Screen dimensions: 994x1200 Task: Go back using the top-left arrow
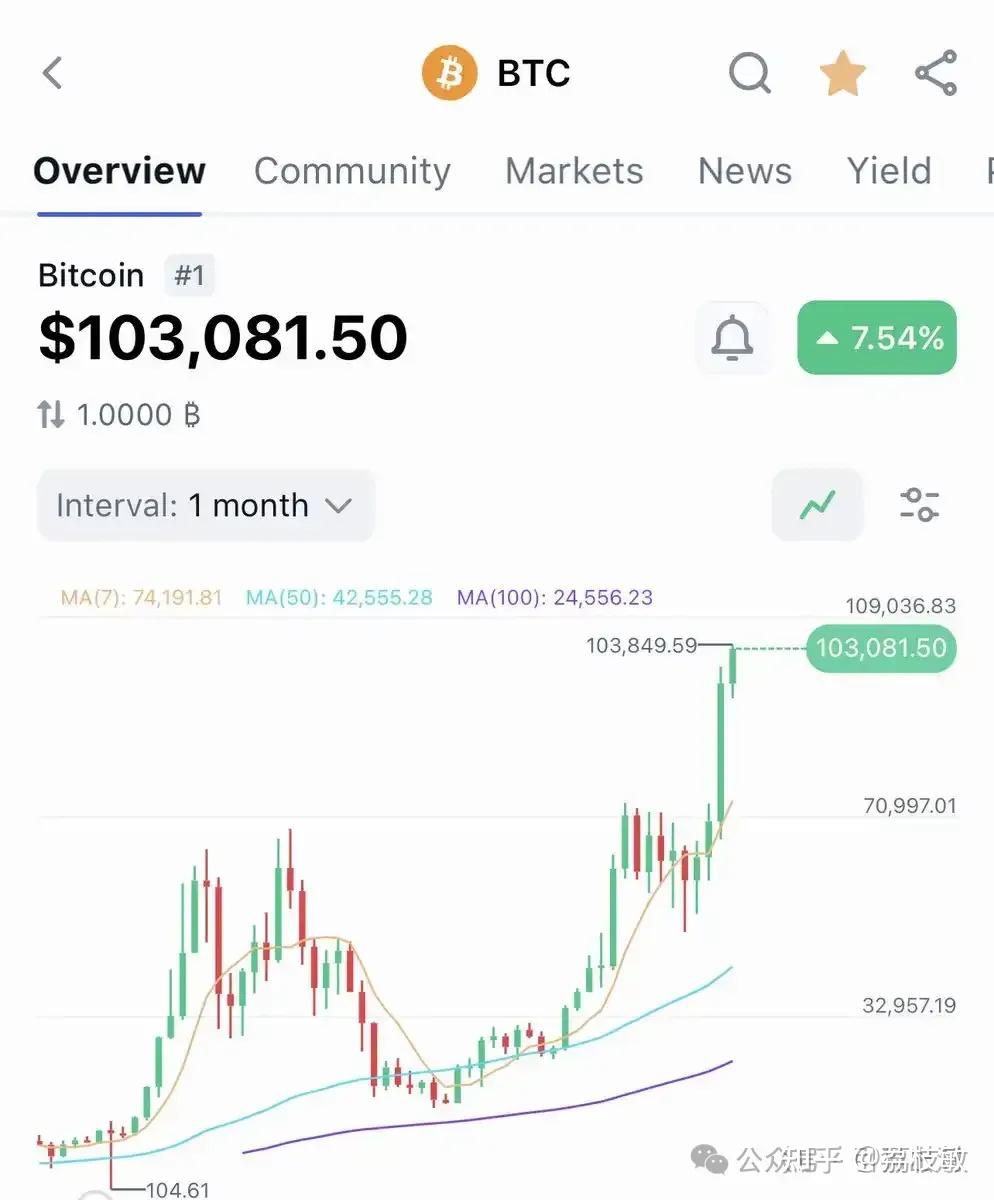[53, 73]
